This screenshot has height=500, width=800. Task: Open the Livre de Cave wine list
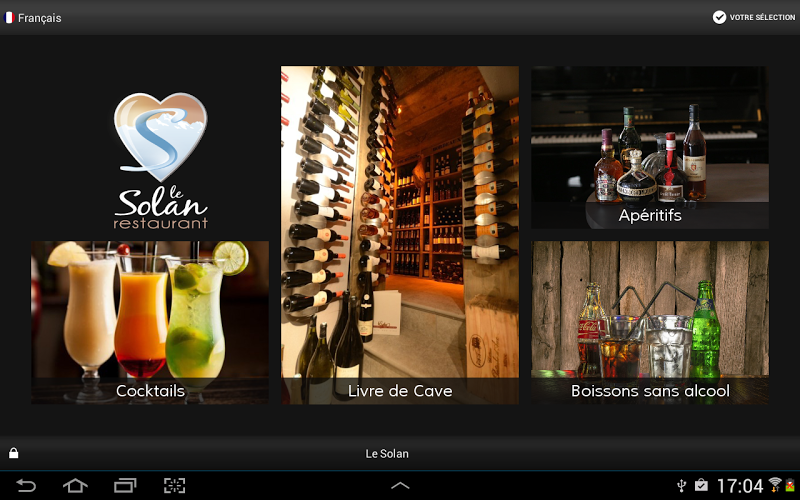[x=400, y=235]
